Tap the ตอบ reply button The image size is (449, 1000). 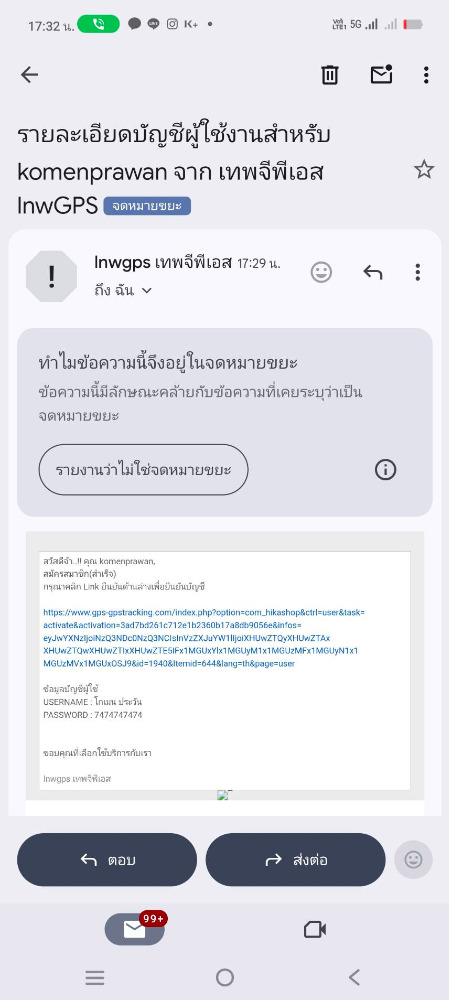[107, 860]
